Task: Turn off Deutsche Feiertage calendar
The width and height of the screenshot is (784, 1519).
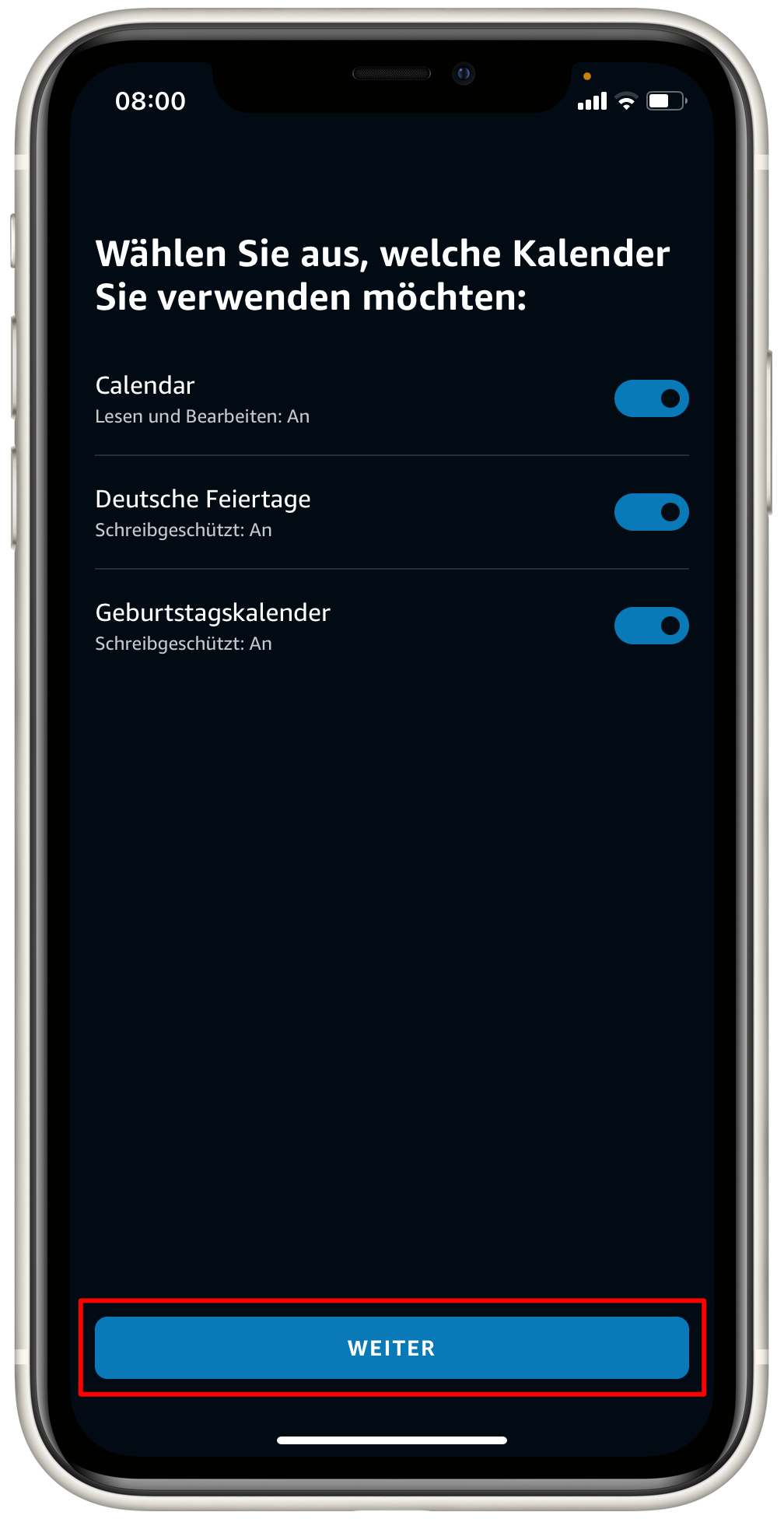Action: (652, 512)
